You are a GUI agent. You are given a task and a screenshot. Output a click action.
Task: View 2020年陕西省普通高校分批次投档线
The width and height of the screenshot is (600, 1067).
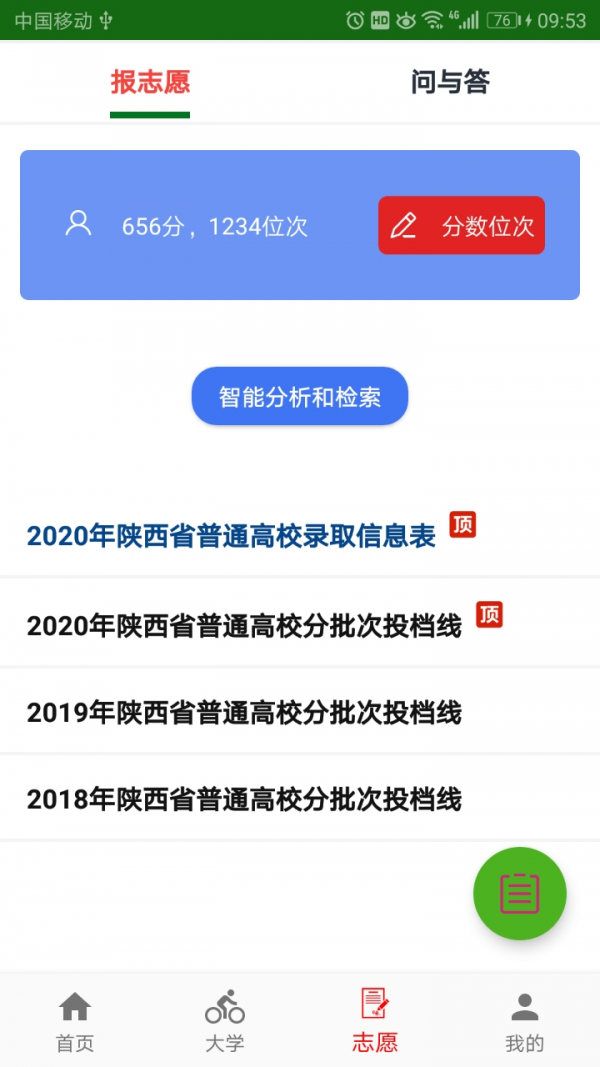[244, 626]
